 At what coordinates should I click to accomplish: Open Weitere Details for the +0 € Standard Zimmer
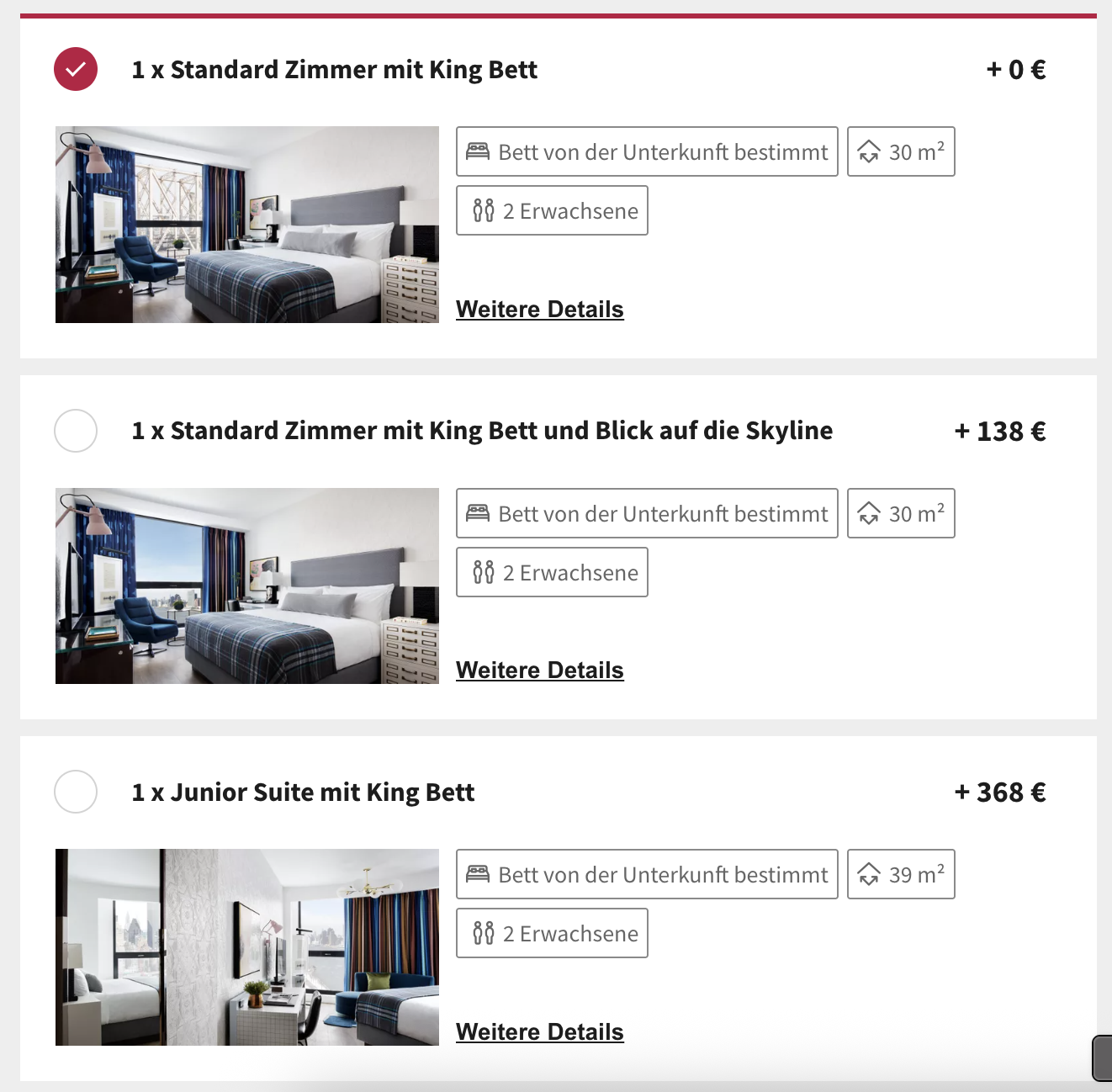click(x=539, y=309)
